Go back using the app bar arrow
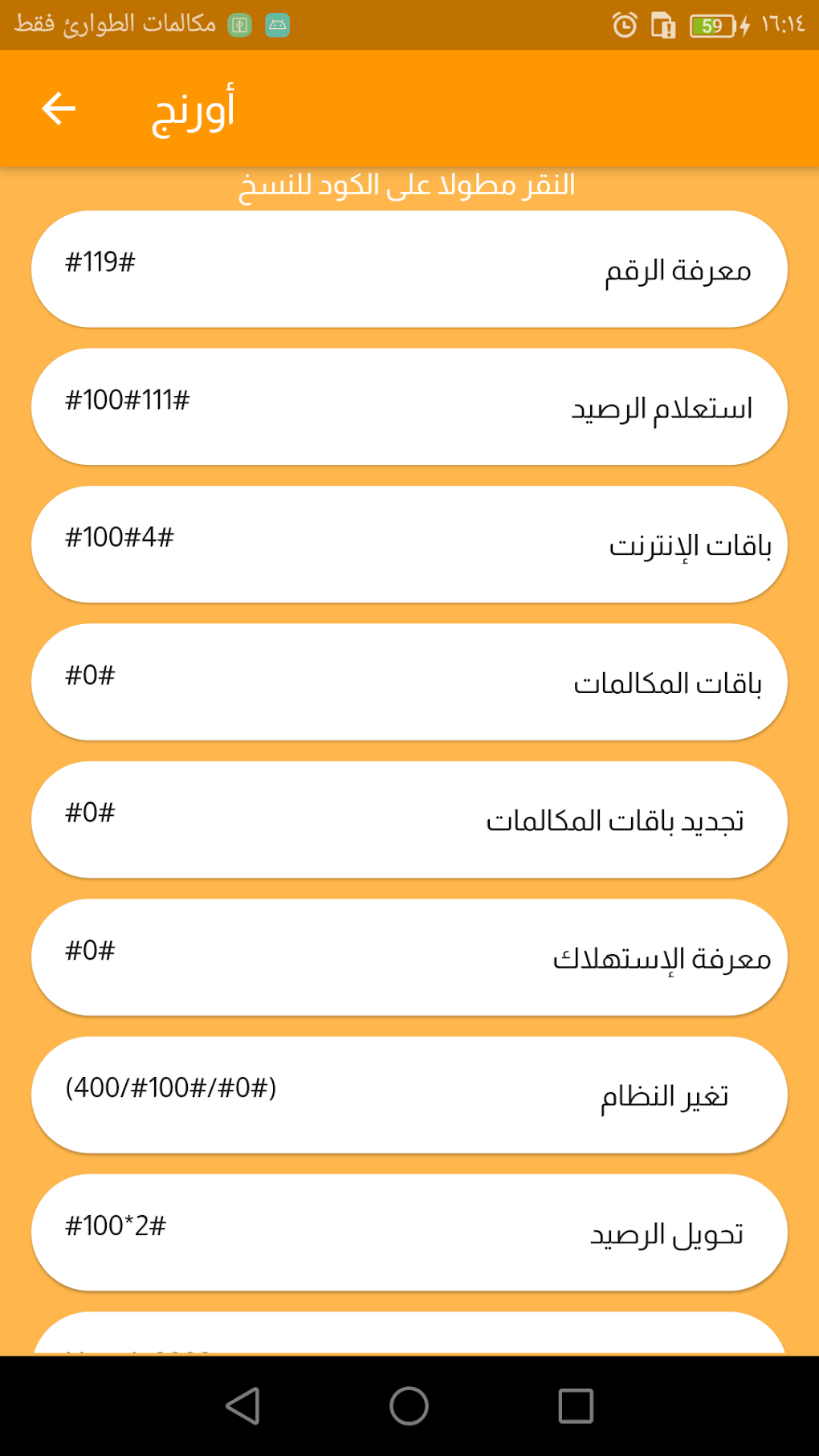The width and height of the screenshot is (819, 1456). 59,108
